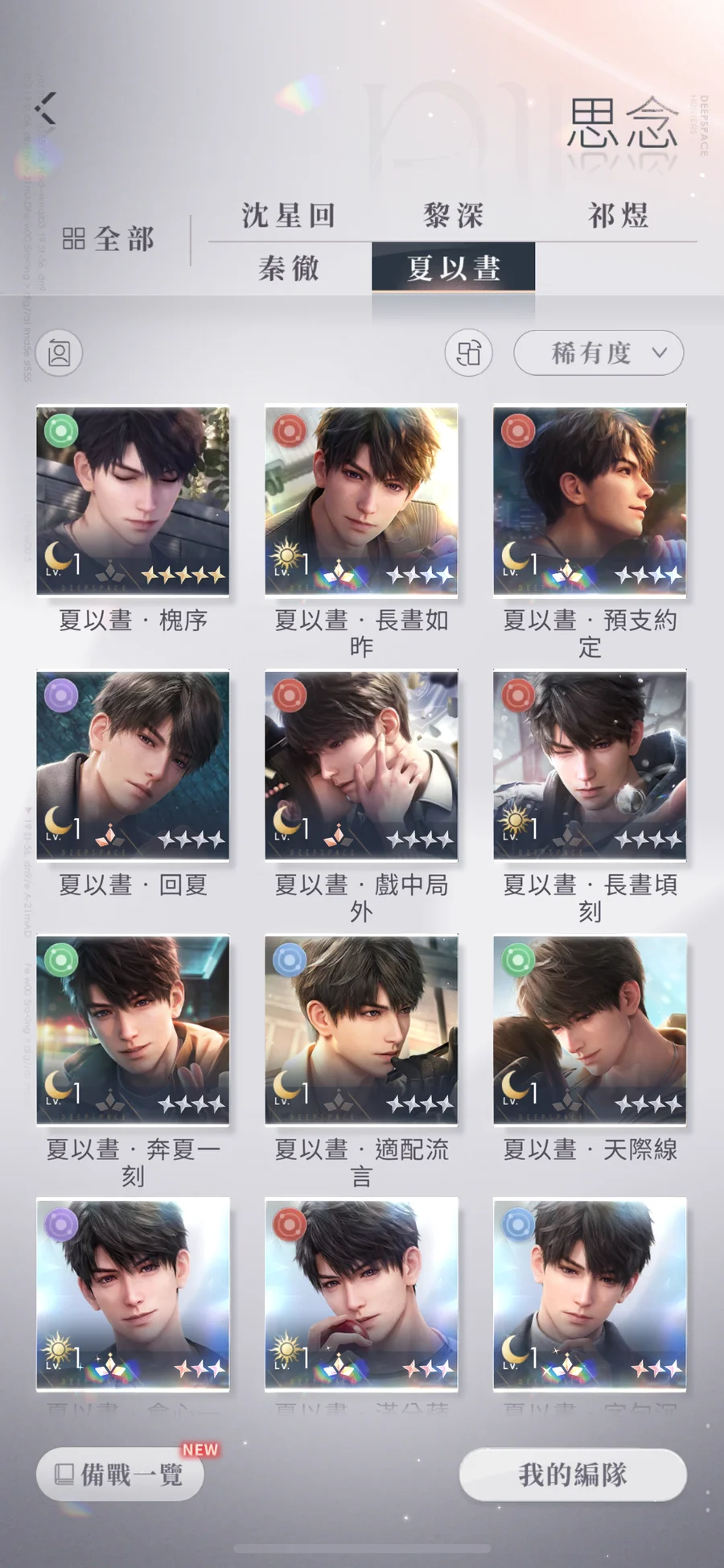Show all memories with 全部 filter
Viewport: 724px width, 1568px height.
pyautogui.click(x=109, y=239)
